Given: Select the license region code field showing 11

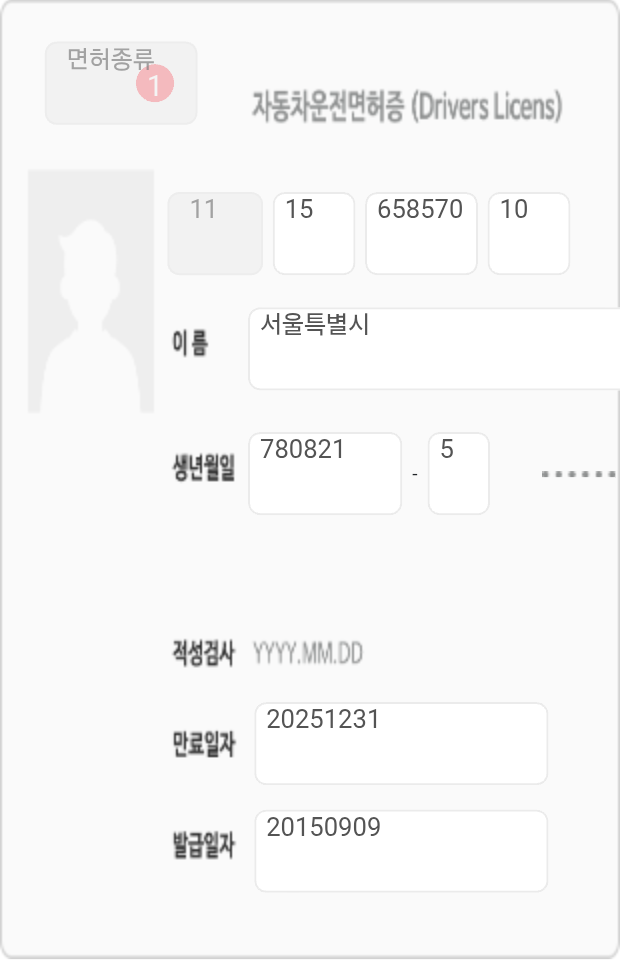Looking at the screenshot, I should (x=215, y=233).
